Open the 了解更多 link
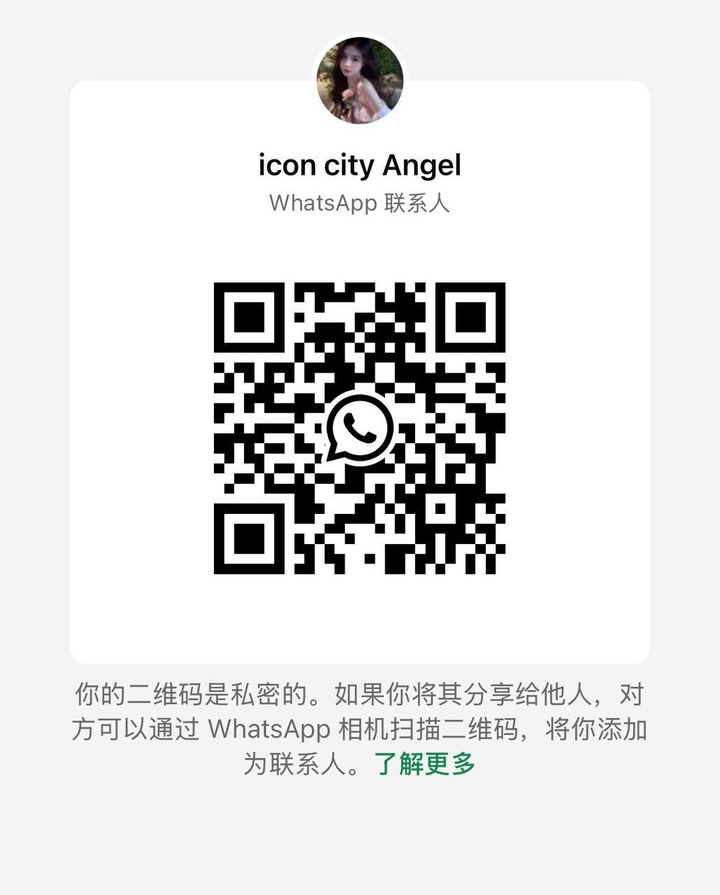 424,764
